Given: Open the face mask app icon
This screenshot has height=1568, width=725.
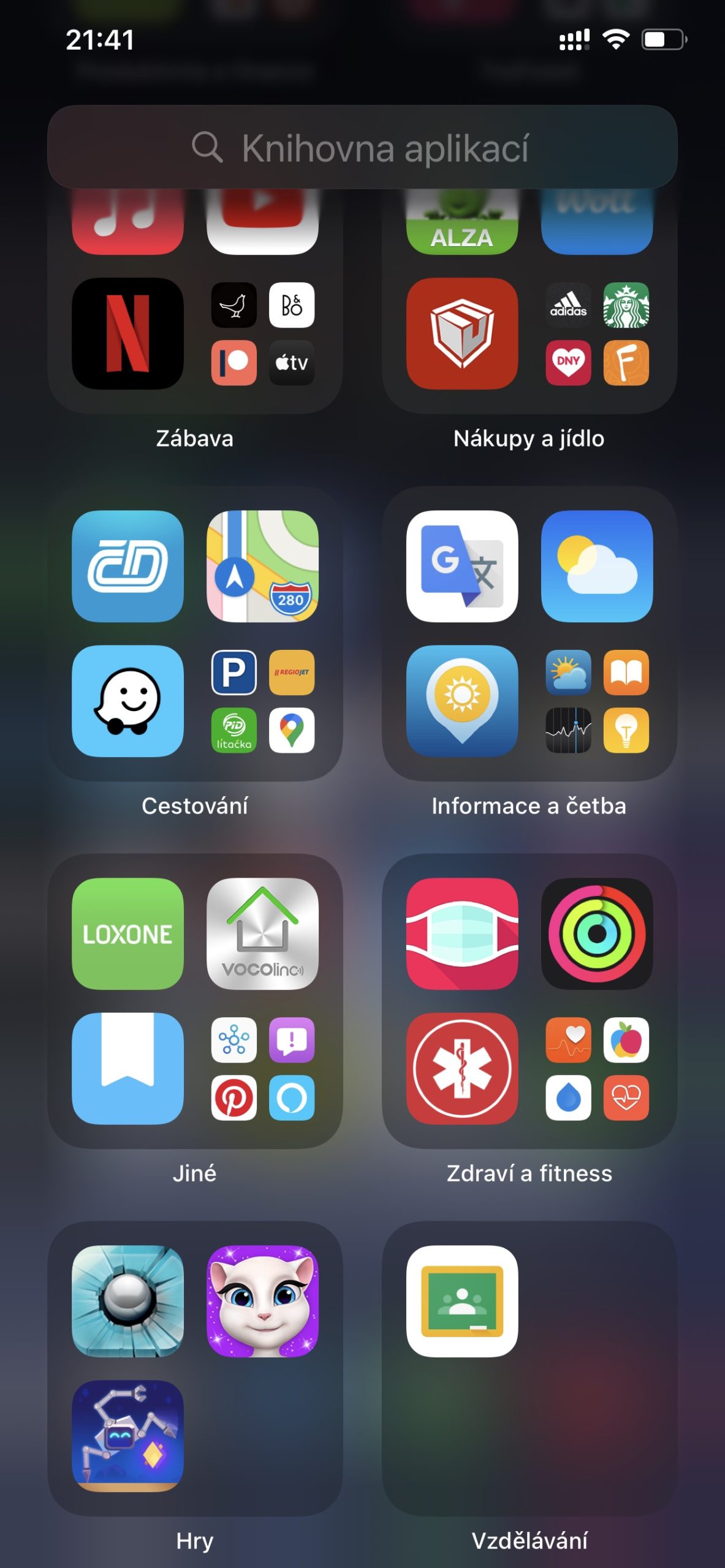Looking at the screenshot, I should pyautogui.click(x=461, y=933).
